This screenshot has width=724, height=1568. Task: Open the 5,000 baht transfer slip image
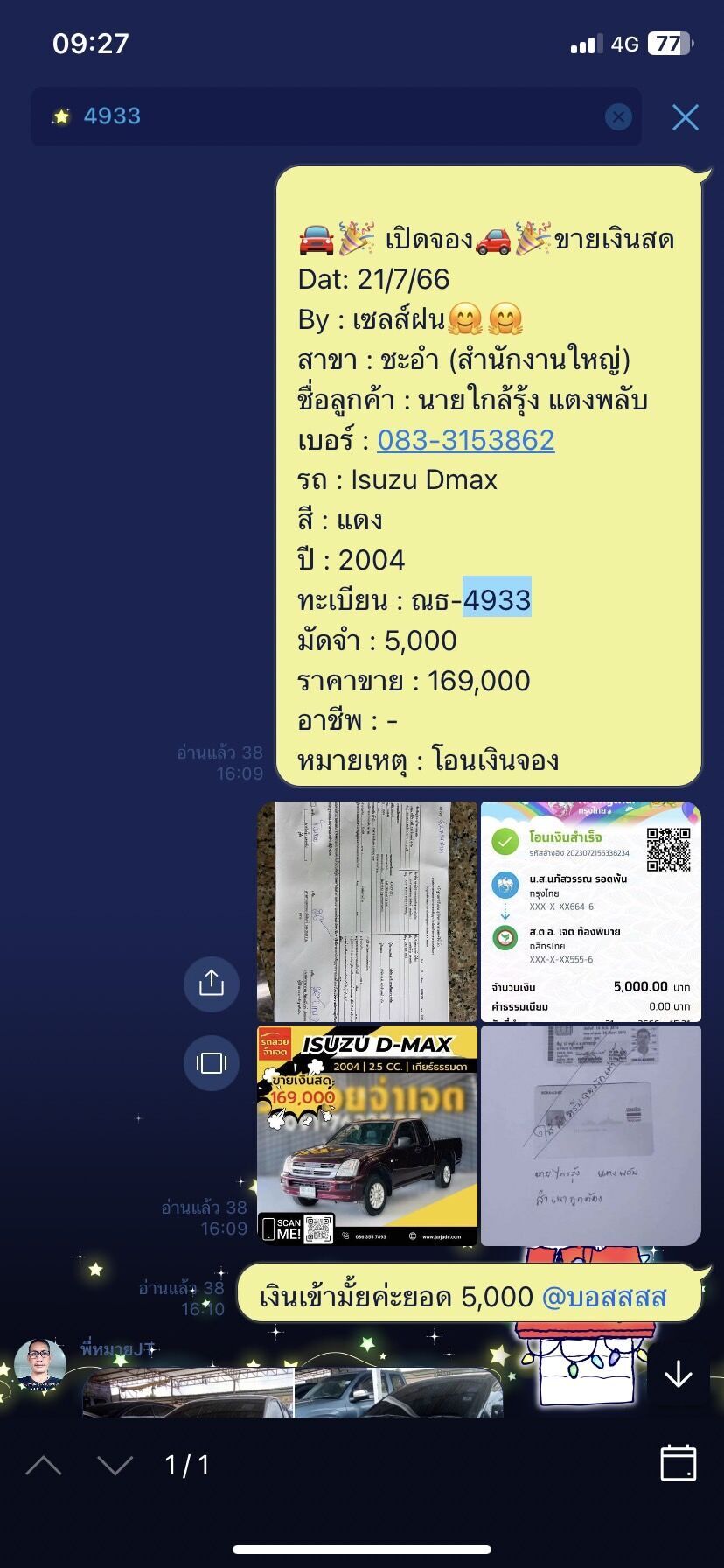pyautogui.click(x=591, y=912)
